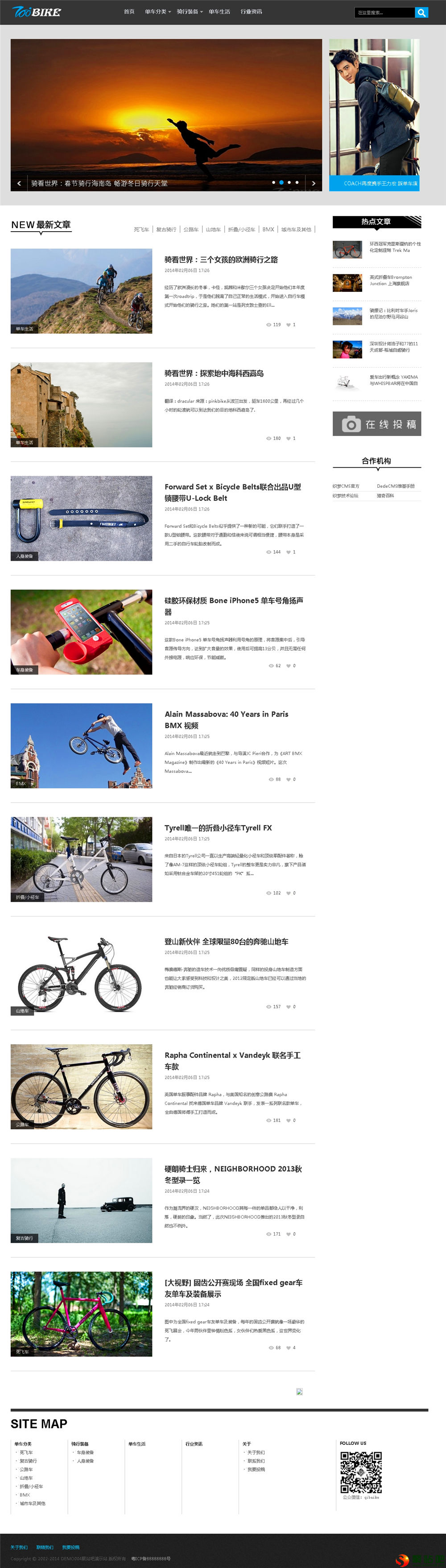
Task: Expand the 单车分类 dropdown menu
Action: (x=157, y=12)
